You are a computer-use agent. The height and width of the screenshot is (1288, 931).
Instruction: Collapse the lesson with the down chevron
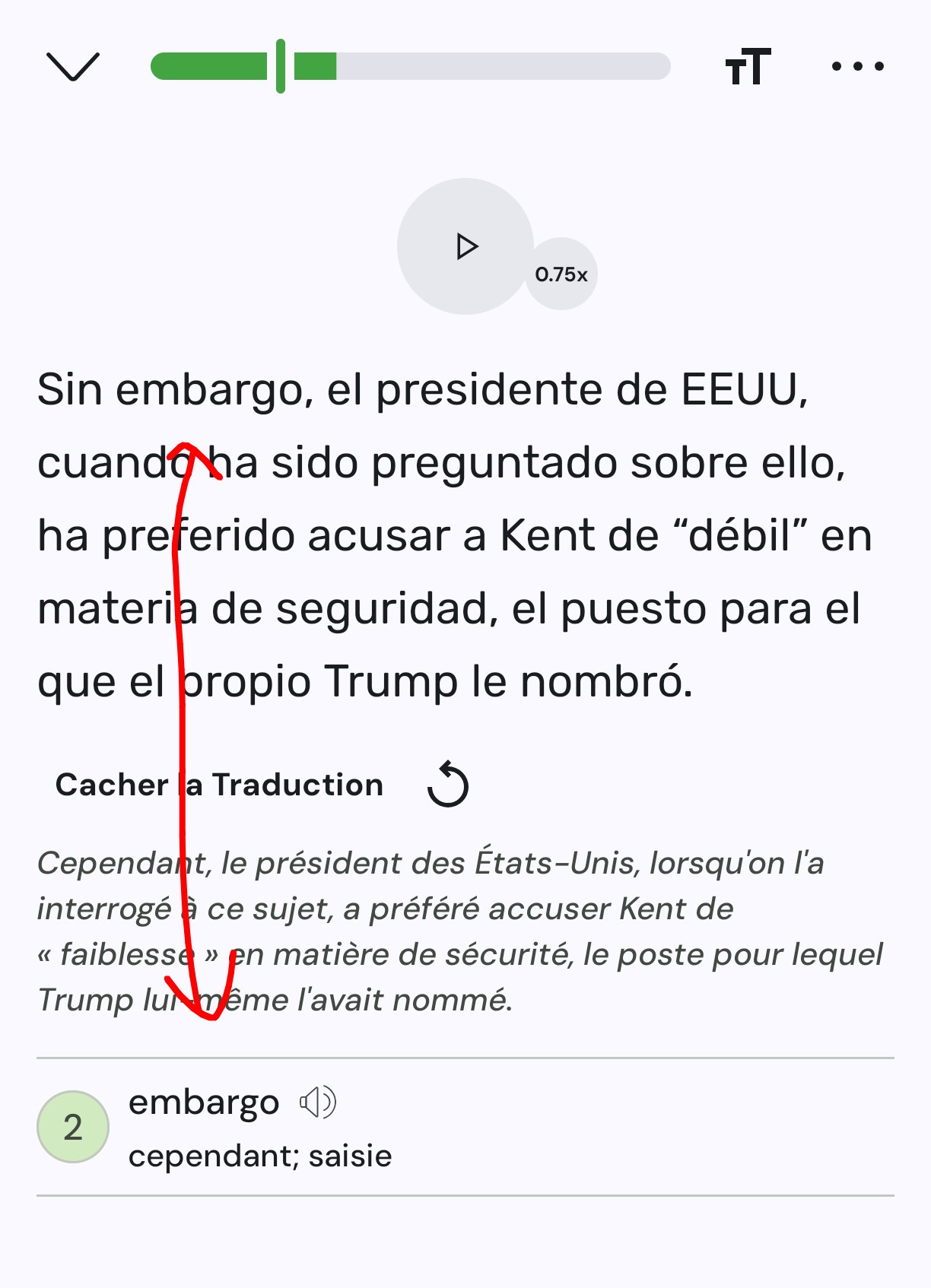73,66
